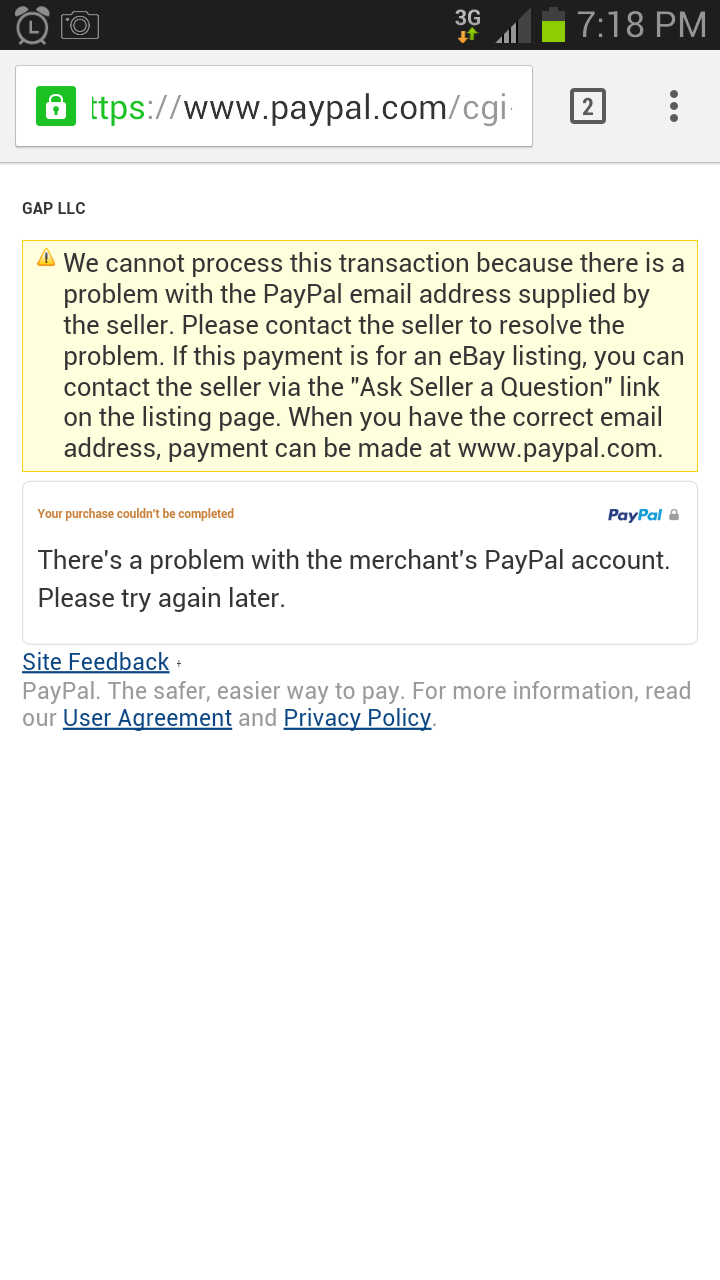Open the Privacy Policy link
The height and width of the screenshot is (1280, 720).
point(357,718)
